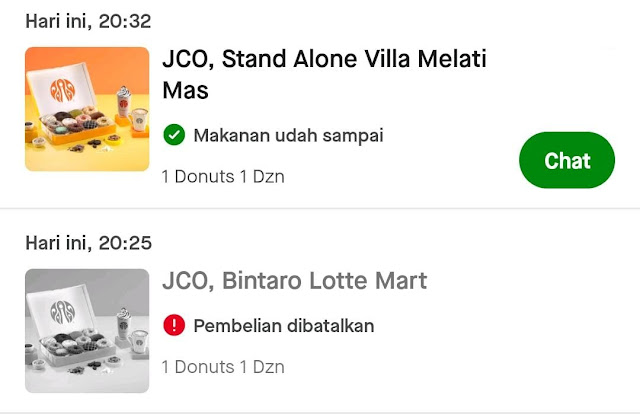The width and height of the screenshot is (640, 414).
Task: Open the JCO Stand Alone Villa Melati Mas order
Action: point(324,74)
